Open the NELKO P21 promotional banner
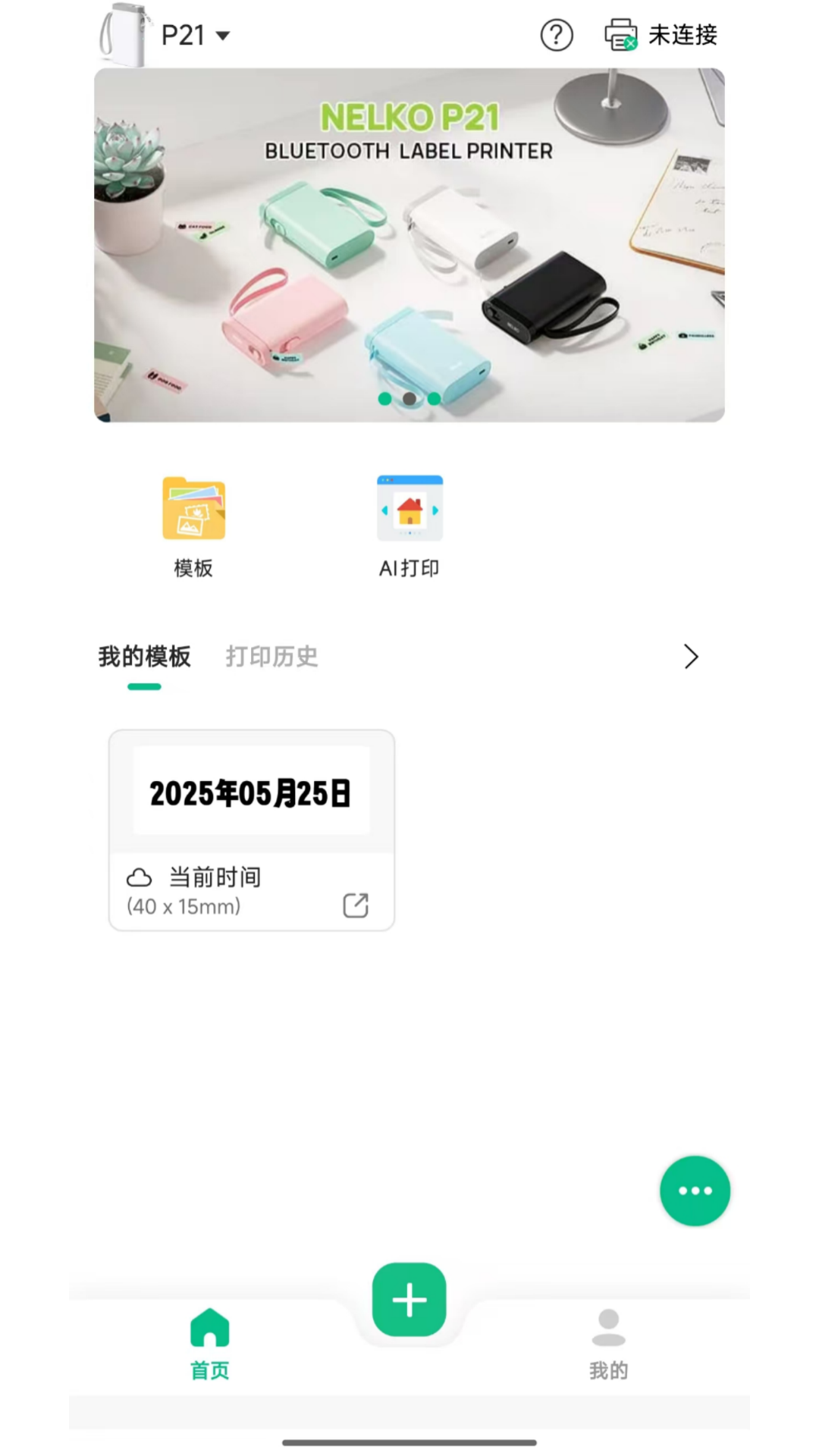 click(409, 245)
